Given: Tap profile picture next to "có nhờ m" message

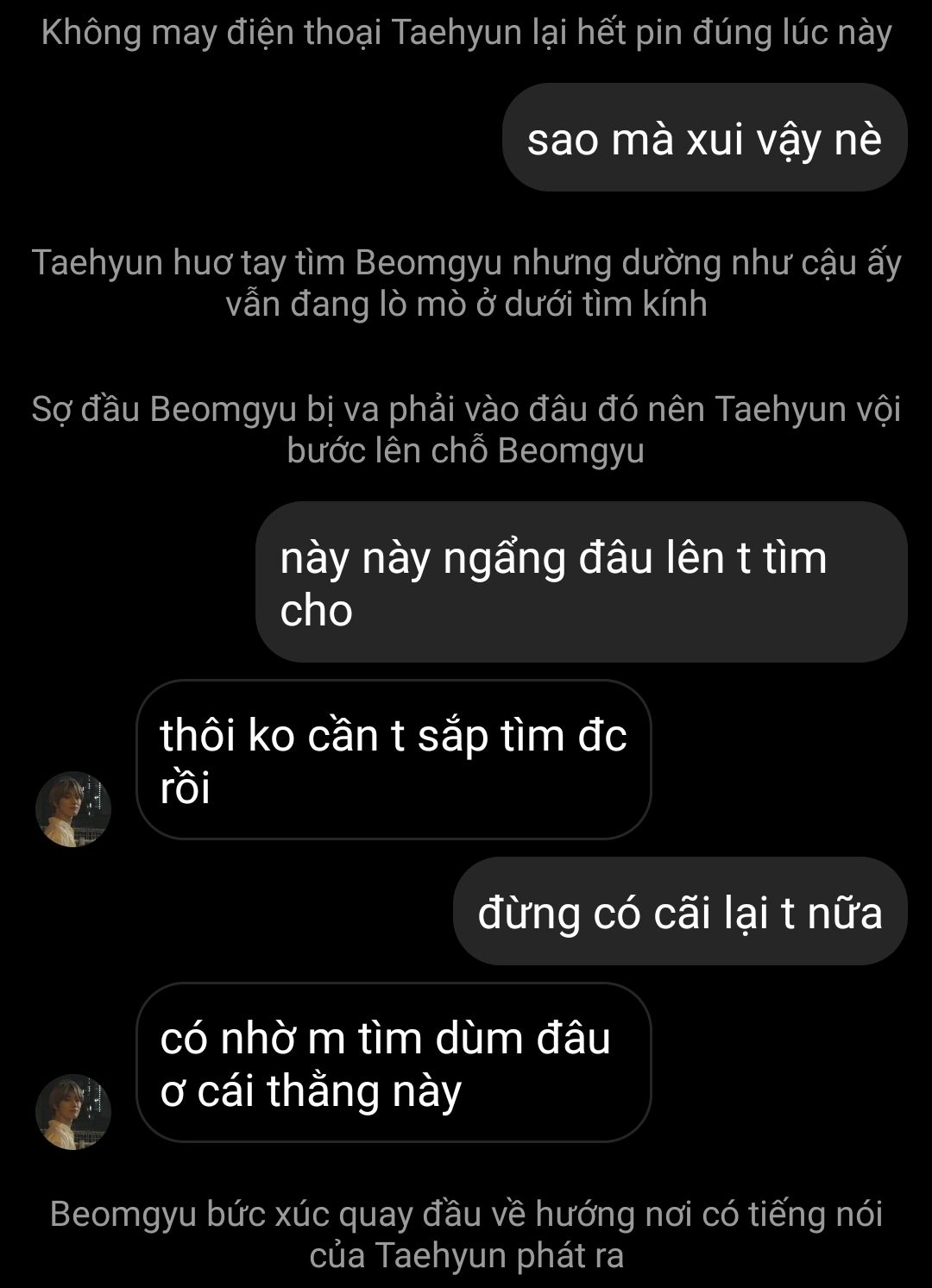Looking at the screenshot, I should [x=73, y=1112].
